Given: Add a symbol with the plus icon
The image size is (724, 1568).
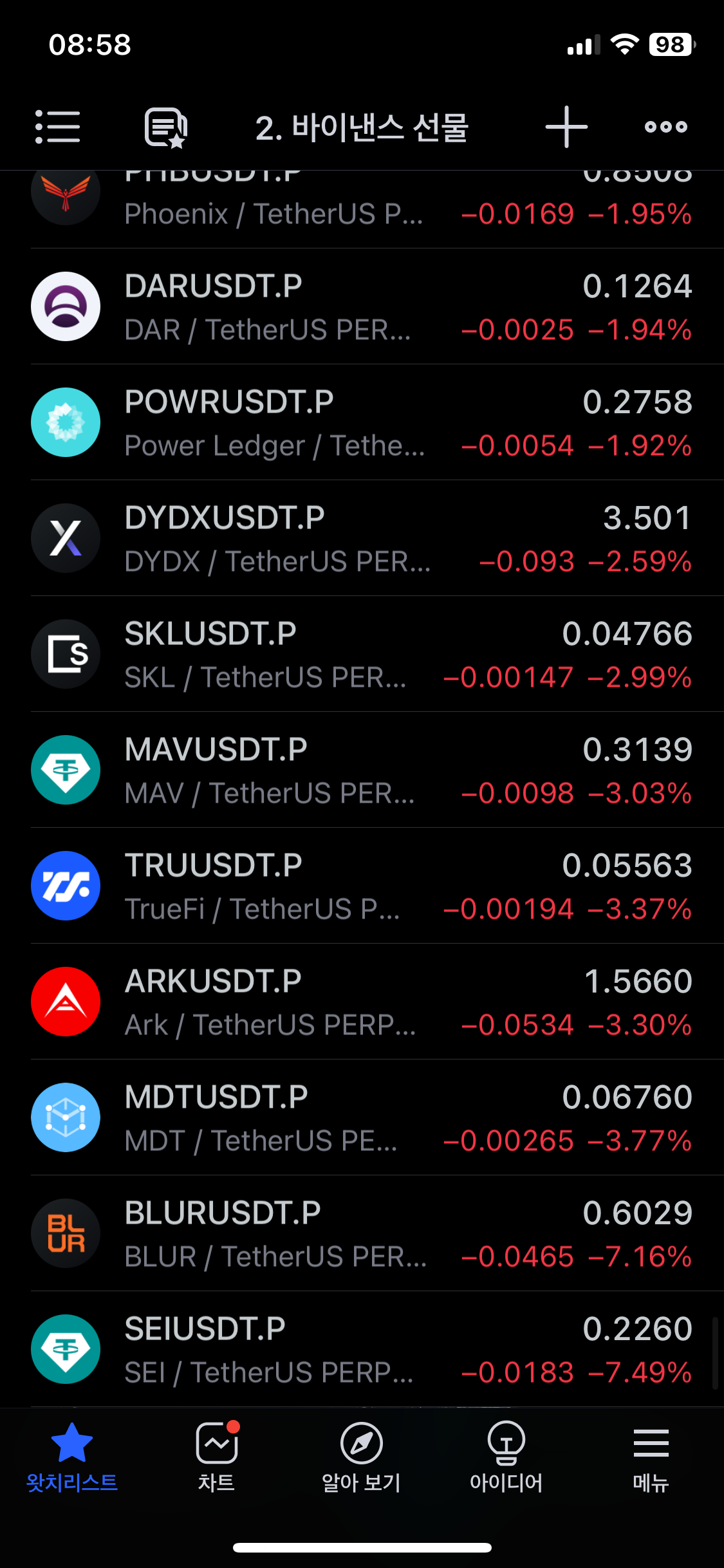Looking at the screenshot, I should tap(566, 127).
